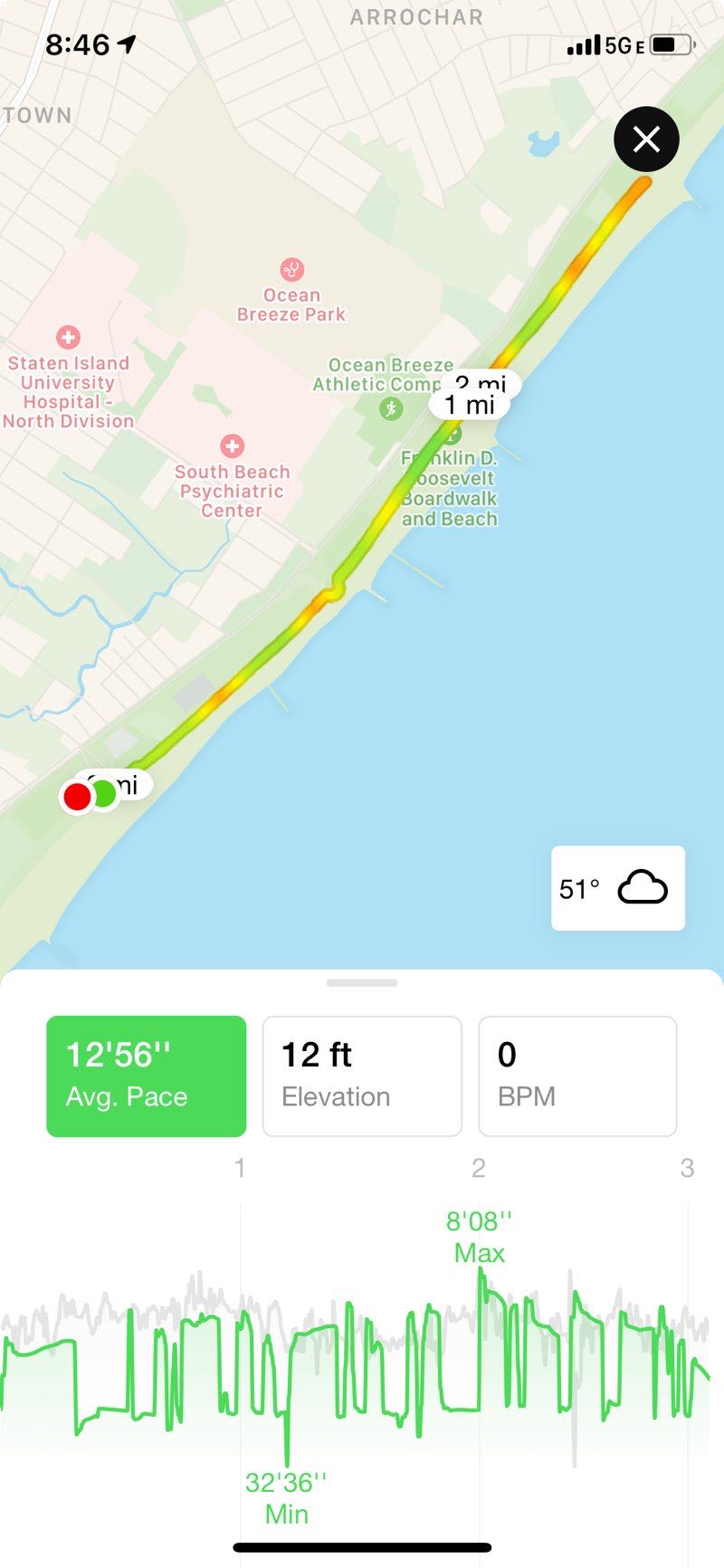Tap the red end point marker

(77, 797)
